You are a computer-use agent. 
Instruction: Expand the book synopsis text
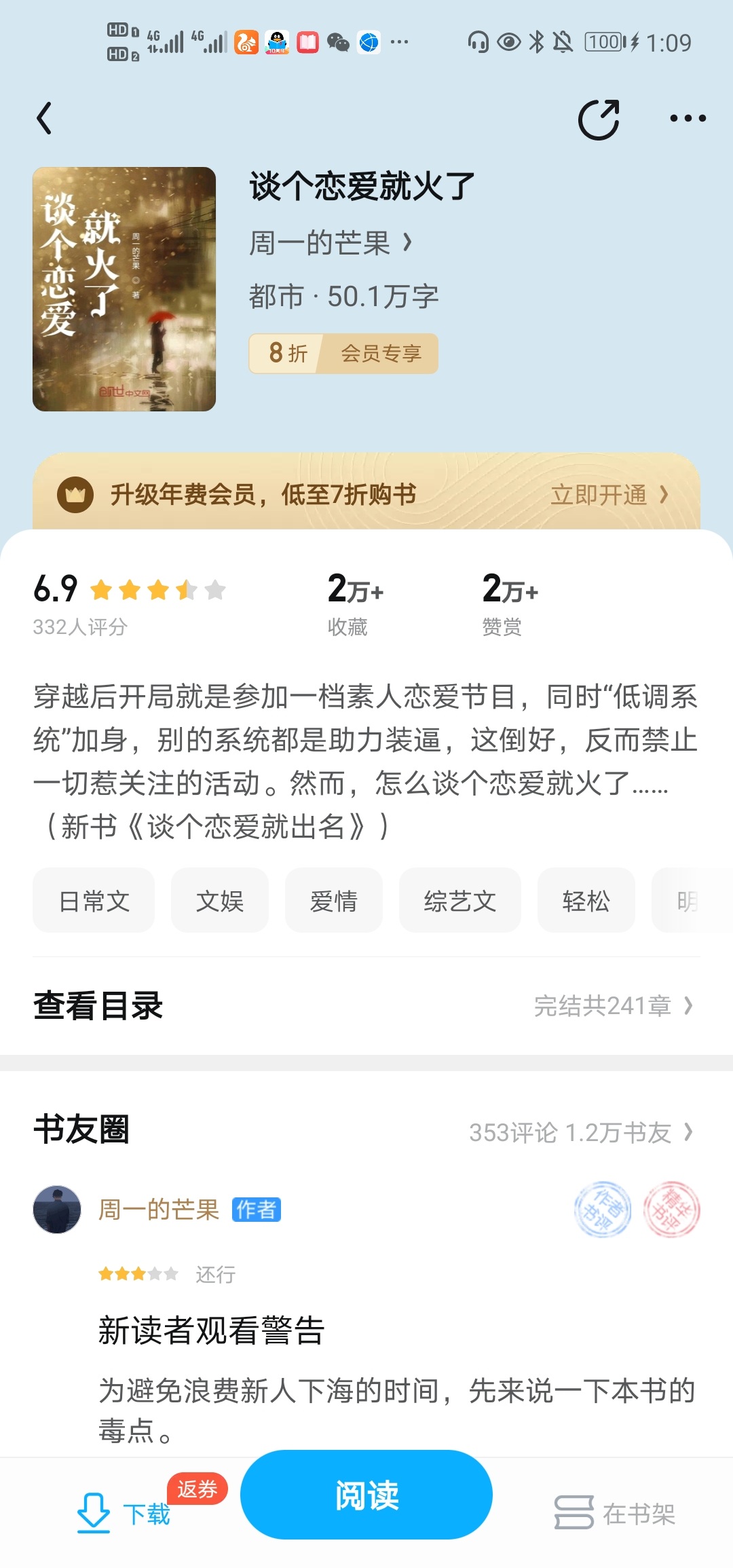[x=366, y=761]
